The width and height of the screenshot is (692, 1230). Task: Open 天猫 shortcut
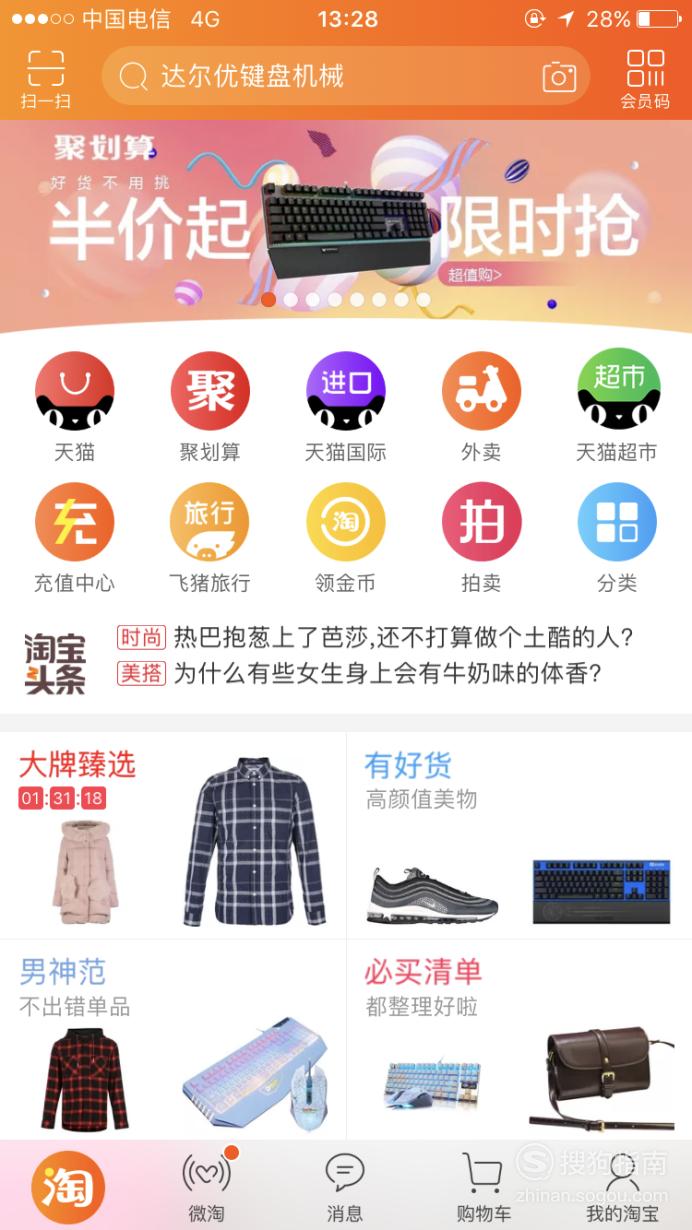(75, 407)
